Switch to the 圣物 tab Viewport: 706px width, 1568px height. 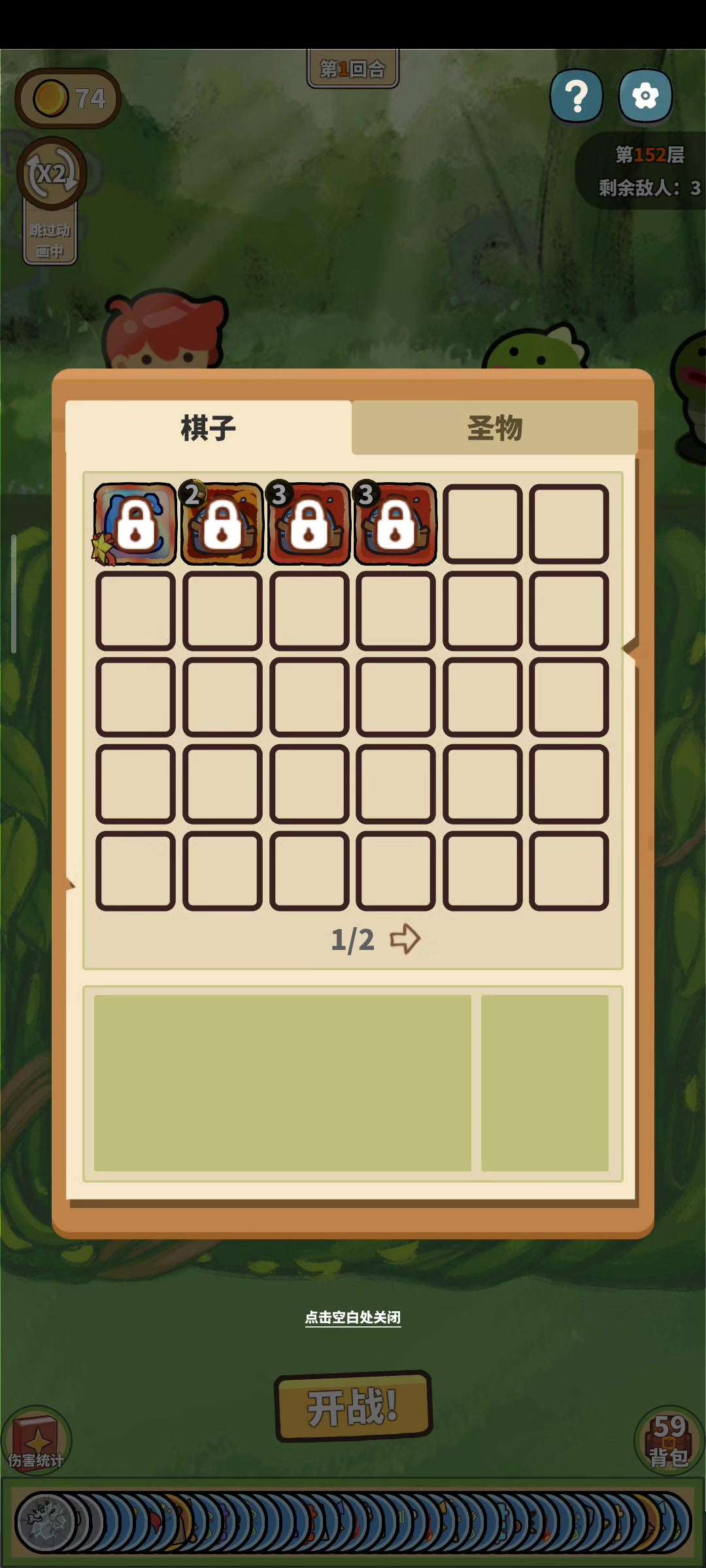pos(494,428)
